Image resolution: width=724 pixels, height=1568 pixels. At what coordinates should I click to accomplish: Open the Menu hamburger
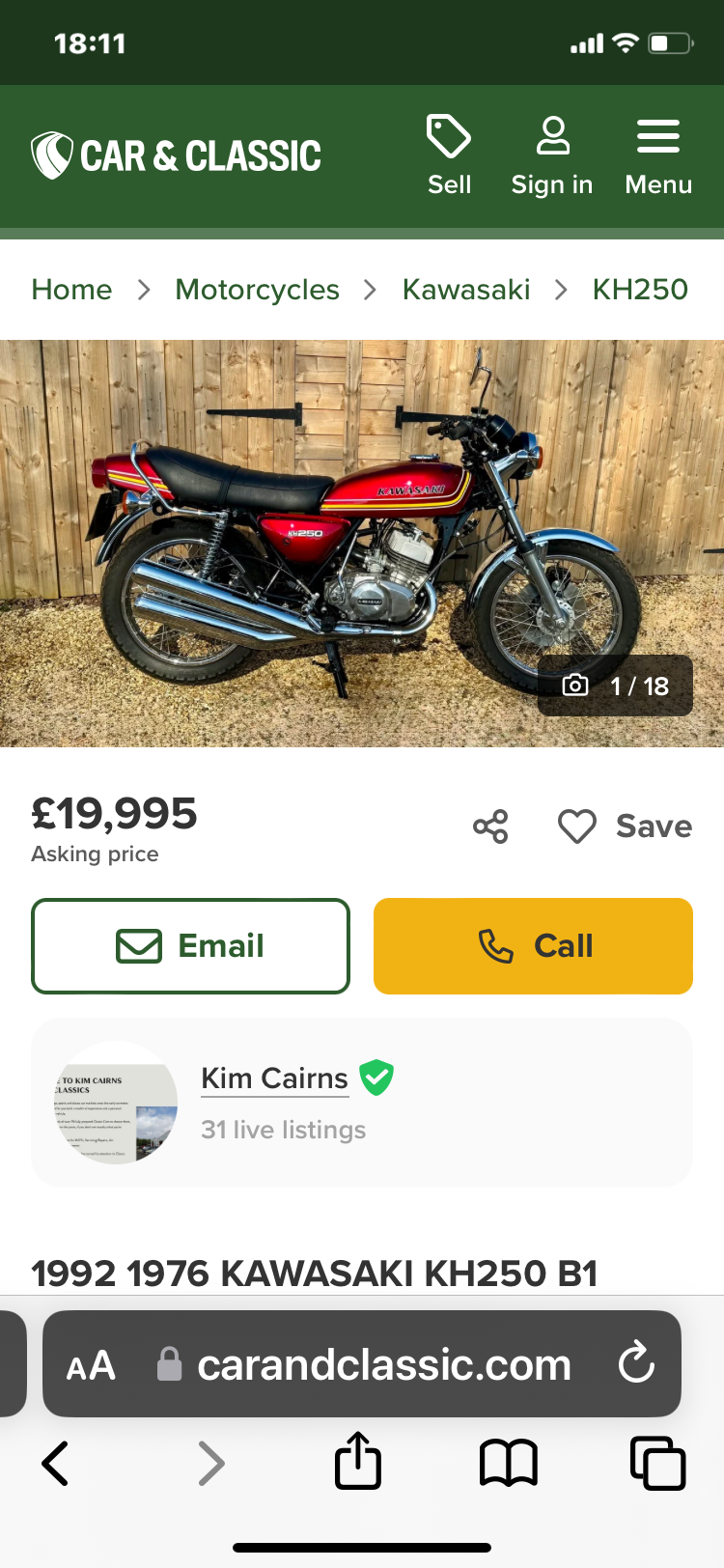(x=658, y=155)
